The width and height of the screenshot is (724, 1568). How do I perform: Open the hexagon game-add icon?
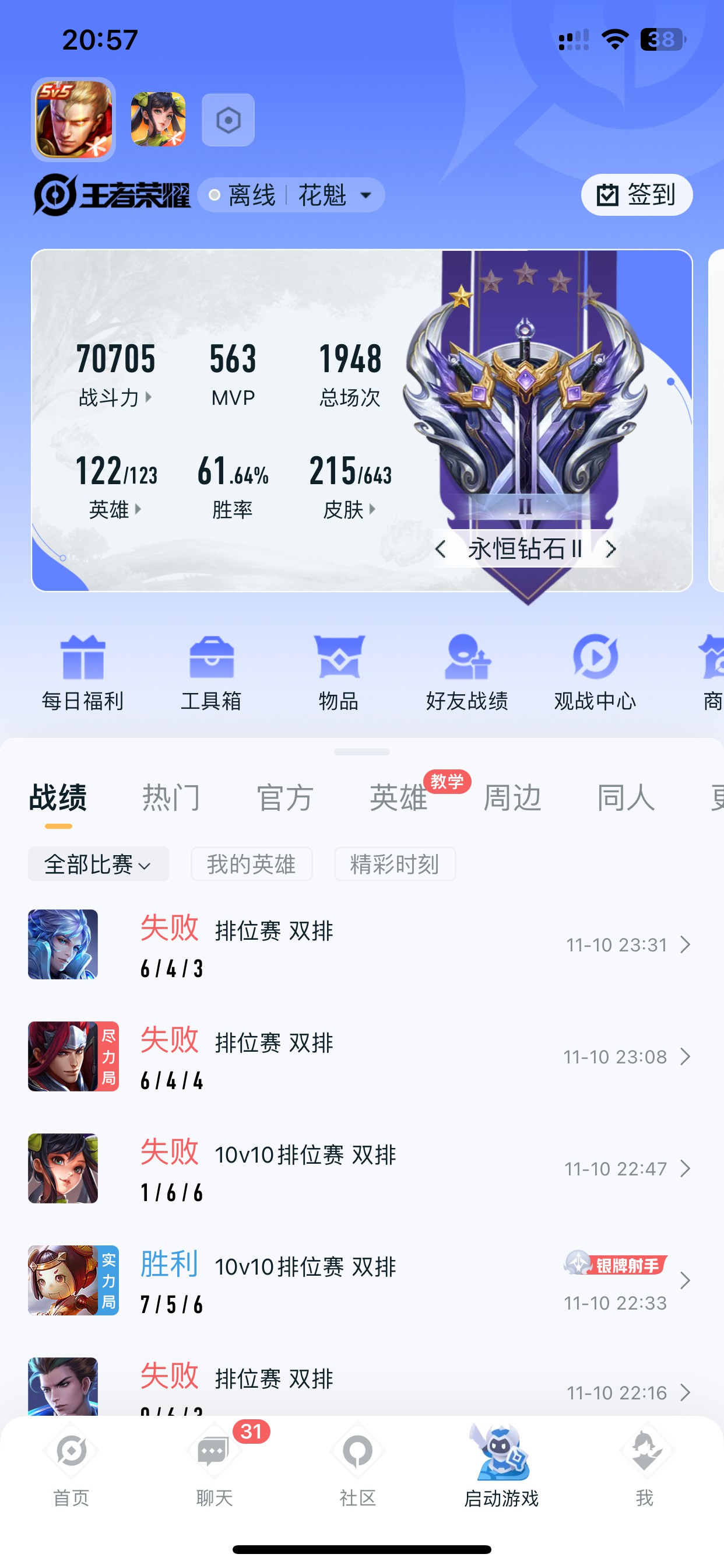(x=228, y=120)
